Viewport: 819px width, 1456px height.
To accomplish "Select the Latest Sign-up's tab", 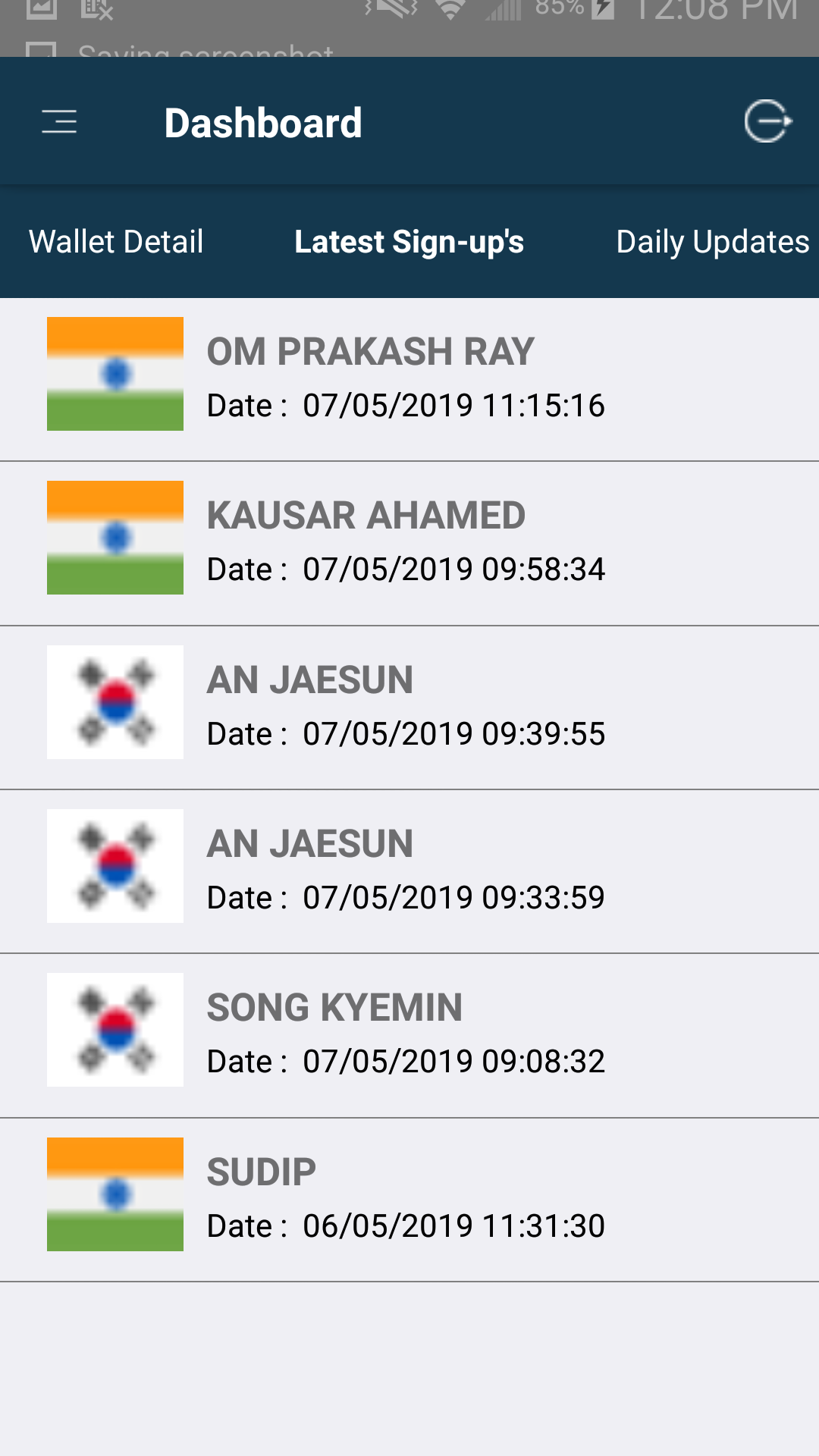I will tap(409, 242).
